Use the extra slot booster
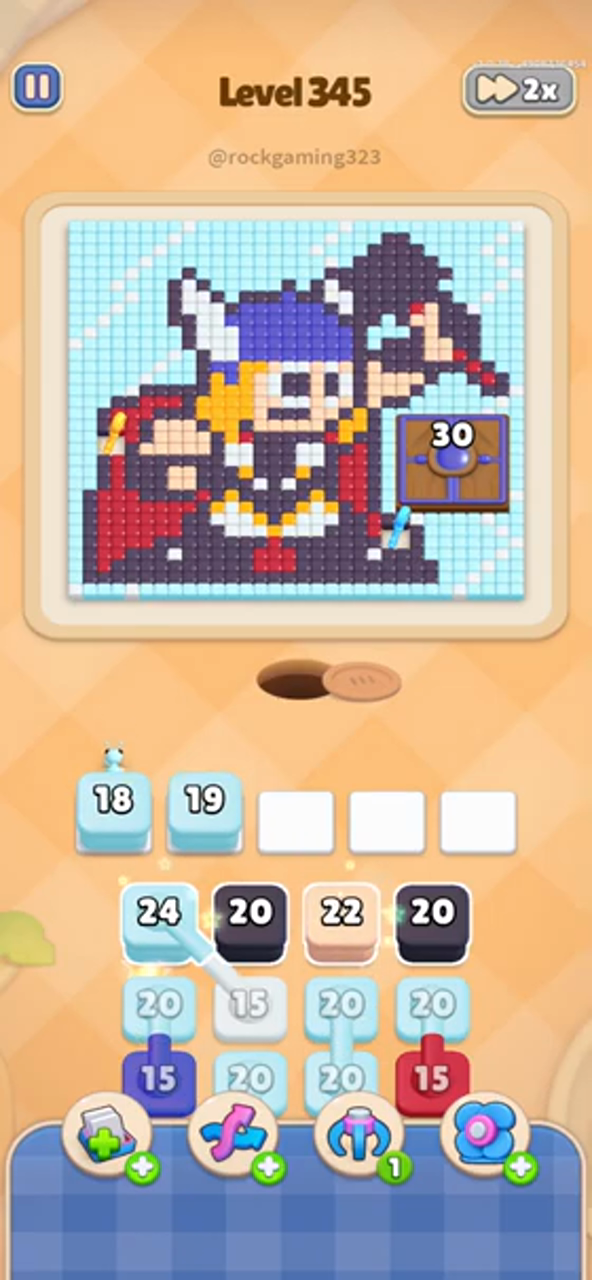 109,1137
